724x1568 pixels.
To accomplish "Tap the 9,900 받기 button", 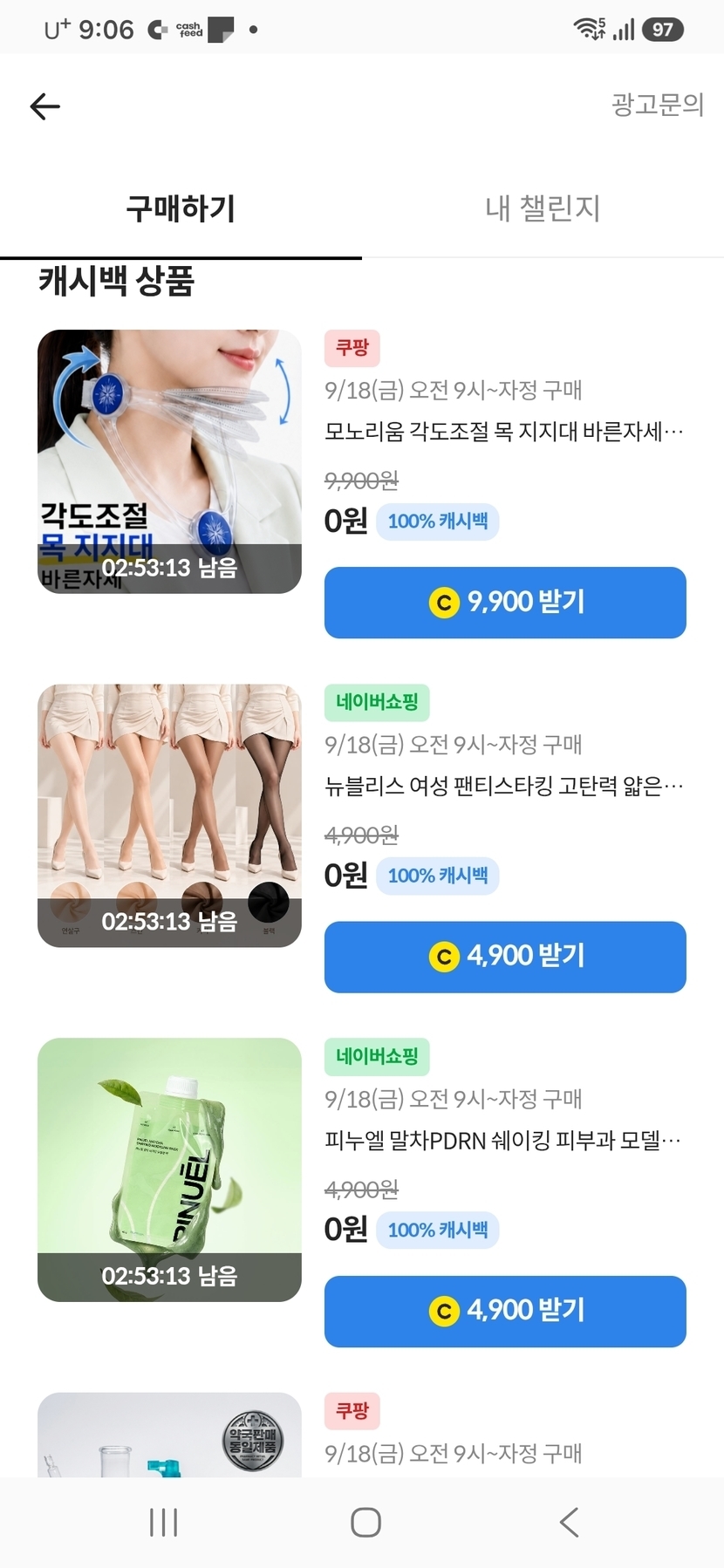I will click(x=505, y=603).
